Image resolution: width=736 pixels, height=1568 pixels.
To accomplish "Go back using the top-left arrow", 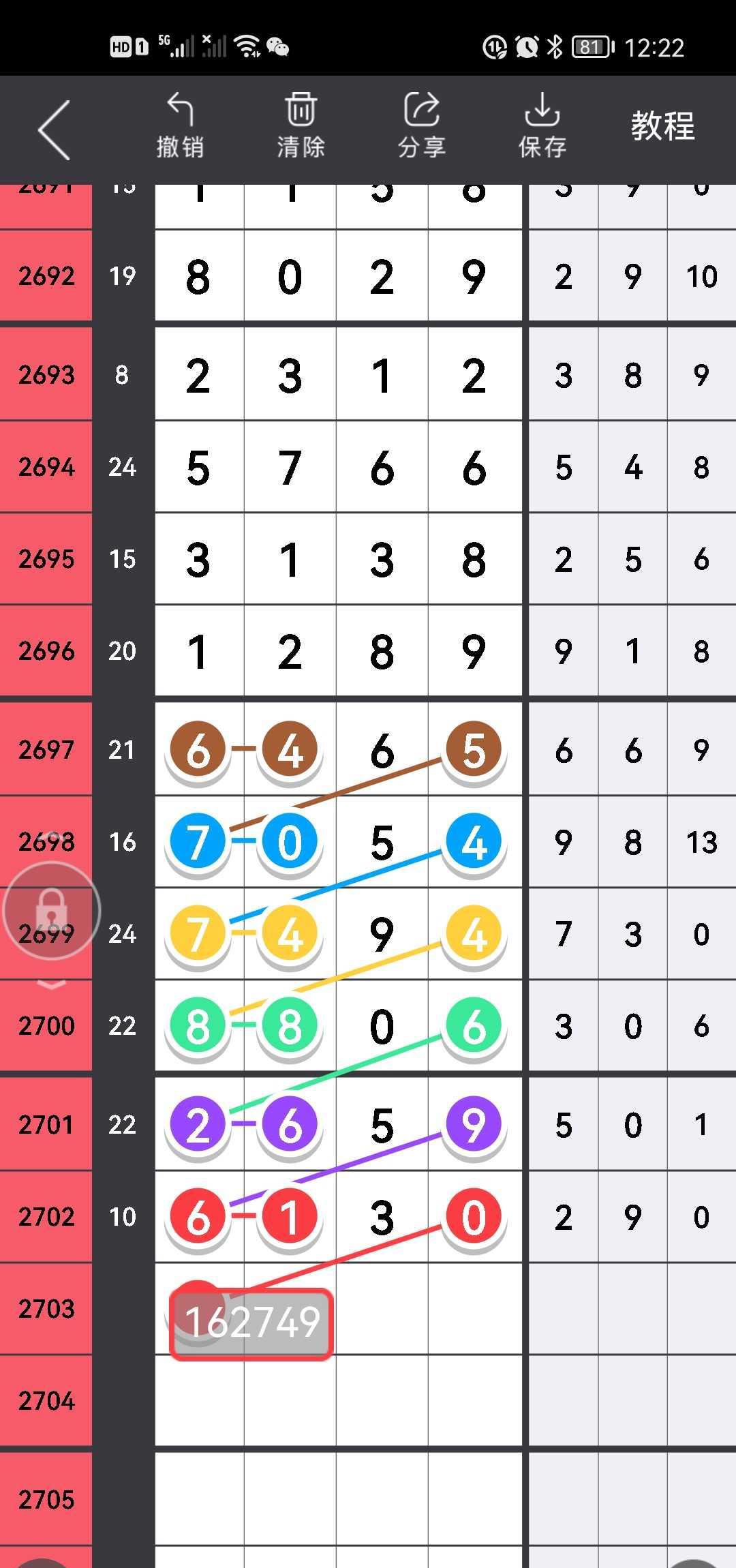I will pyautogui.click(x=55, y=130).
